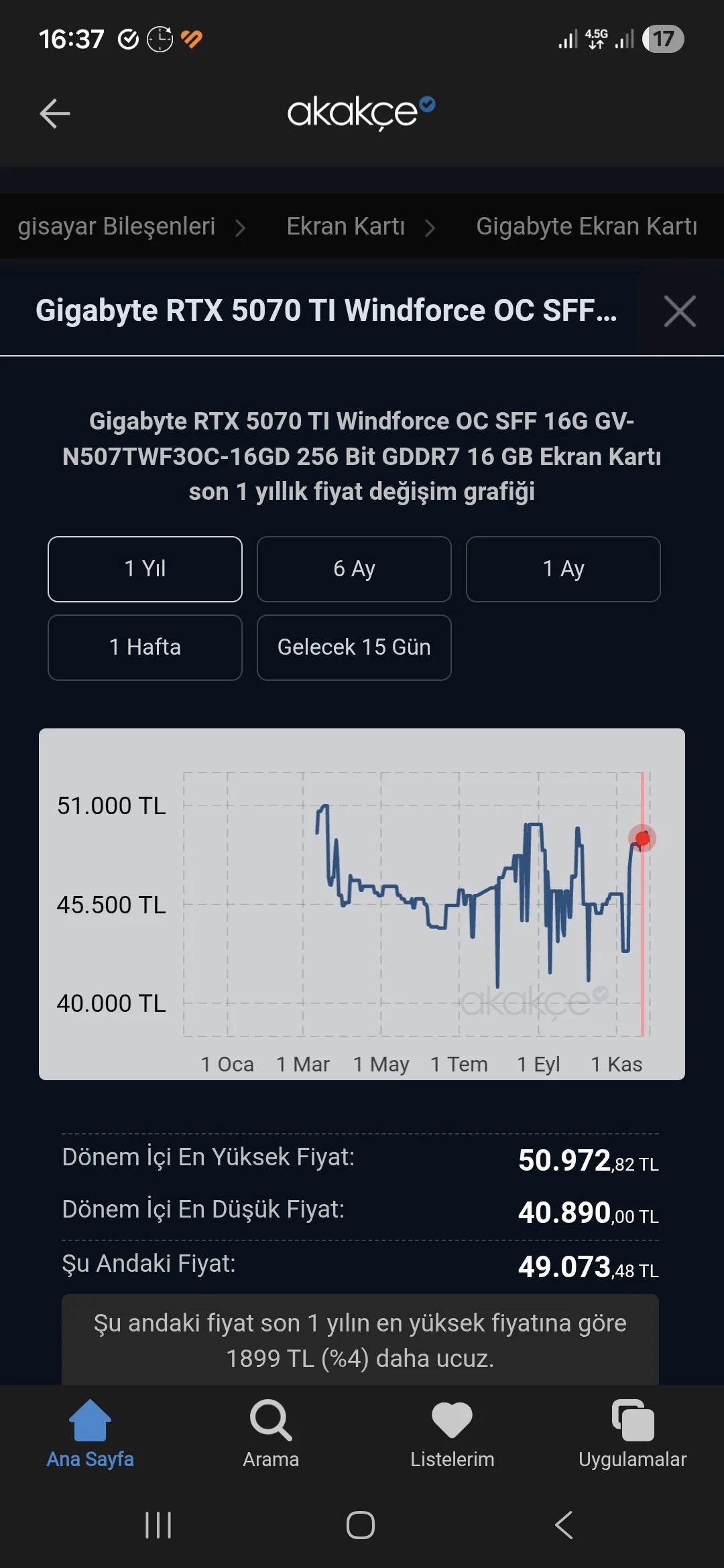Go to the Ana Sayfa tab

[90, 1434]
